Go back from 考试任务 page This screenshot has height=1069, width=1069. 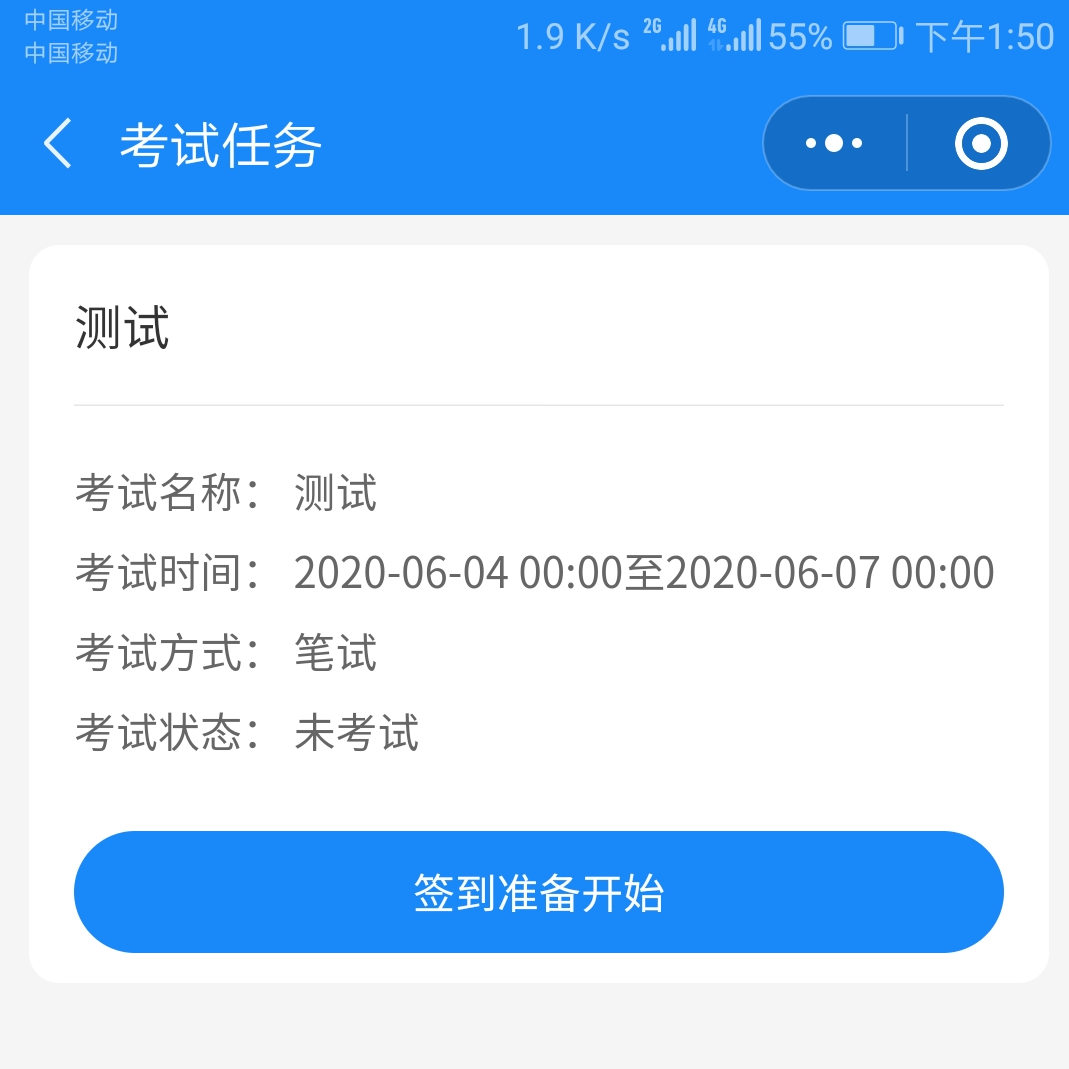click(58, 144)
